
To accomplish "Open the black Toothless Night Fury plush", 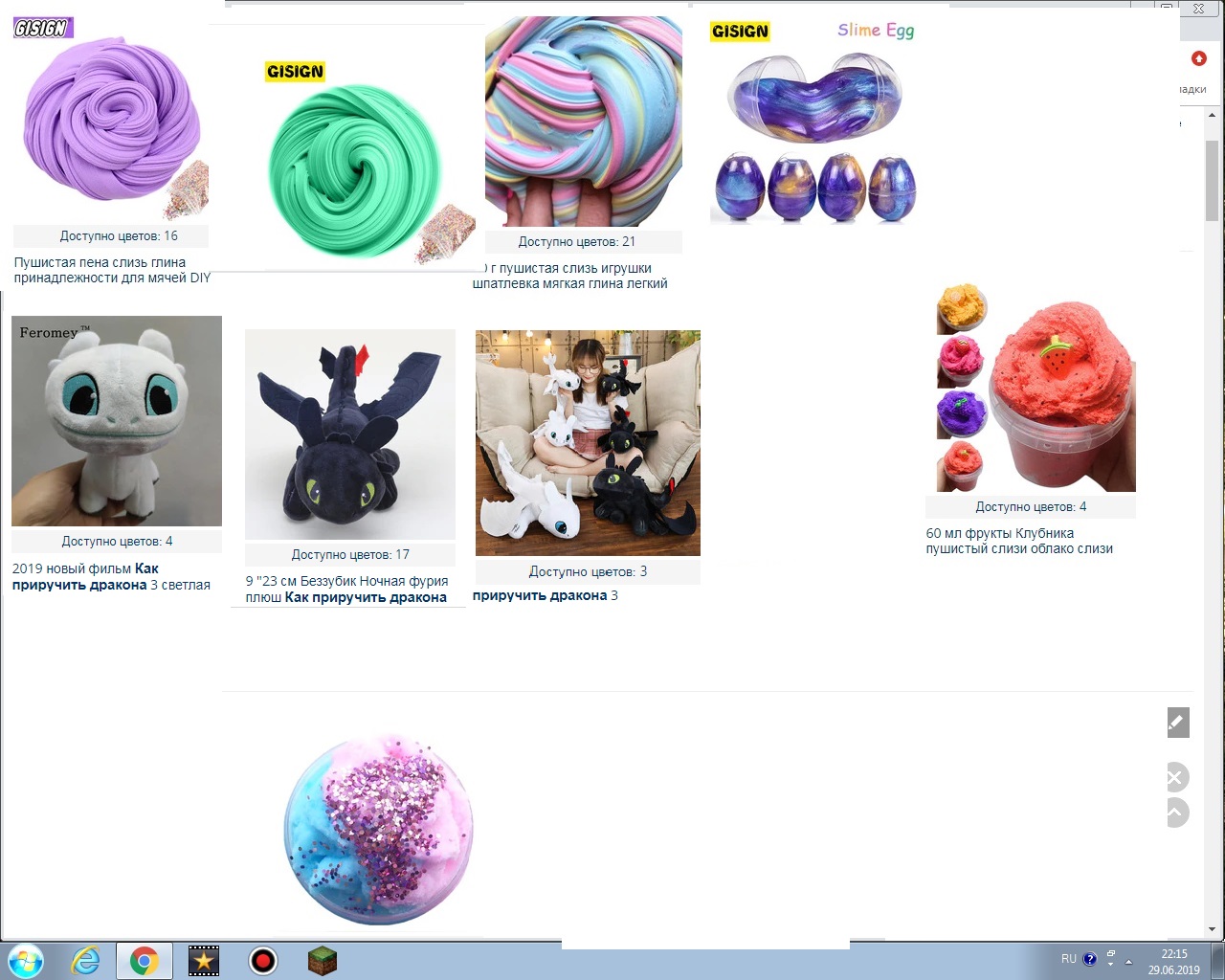I will click(349, 435).
